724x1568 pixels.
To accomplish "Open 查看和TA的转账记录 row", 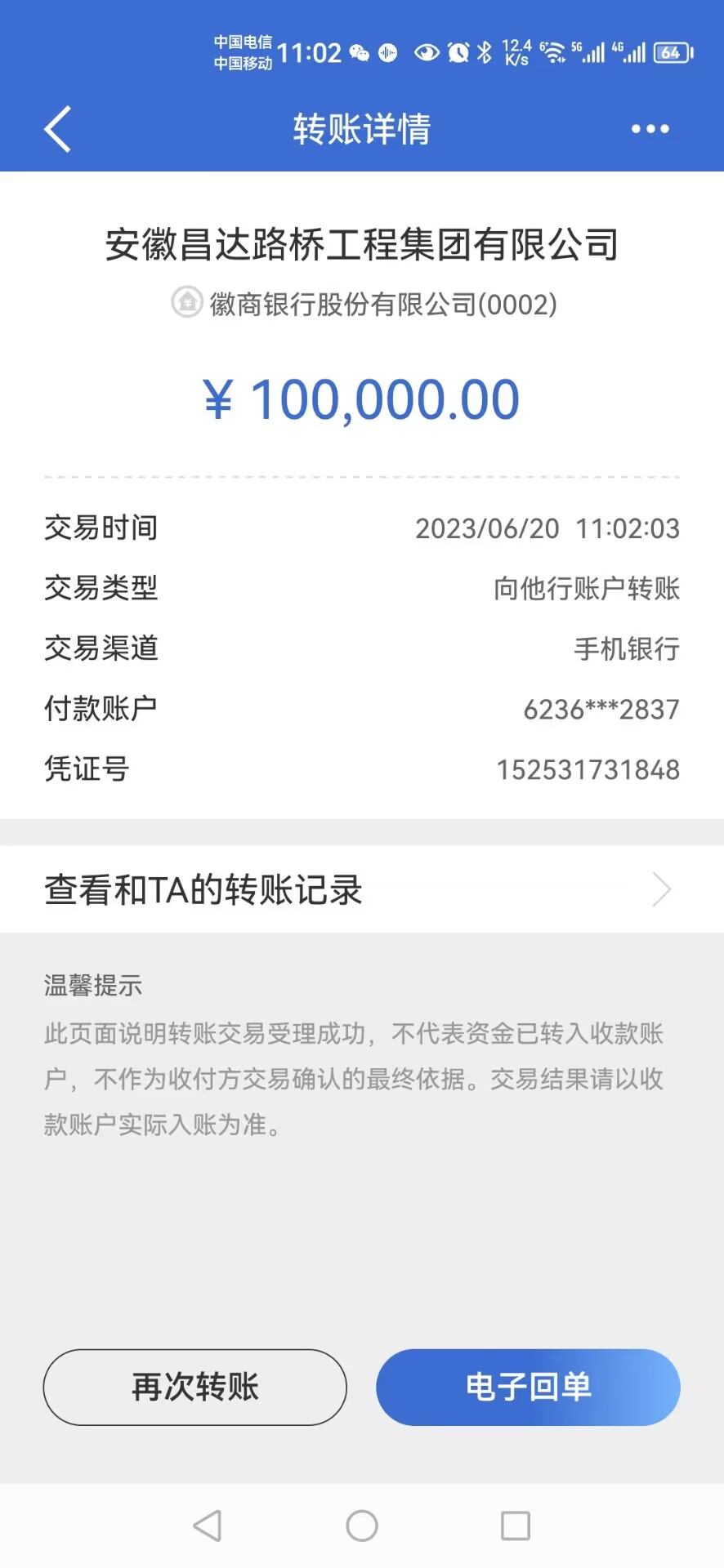I will tap(361, 889).
